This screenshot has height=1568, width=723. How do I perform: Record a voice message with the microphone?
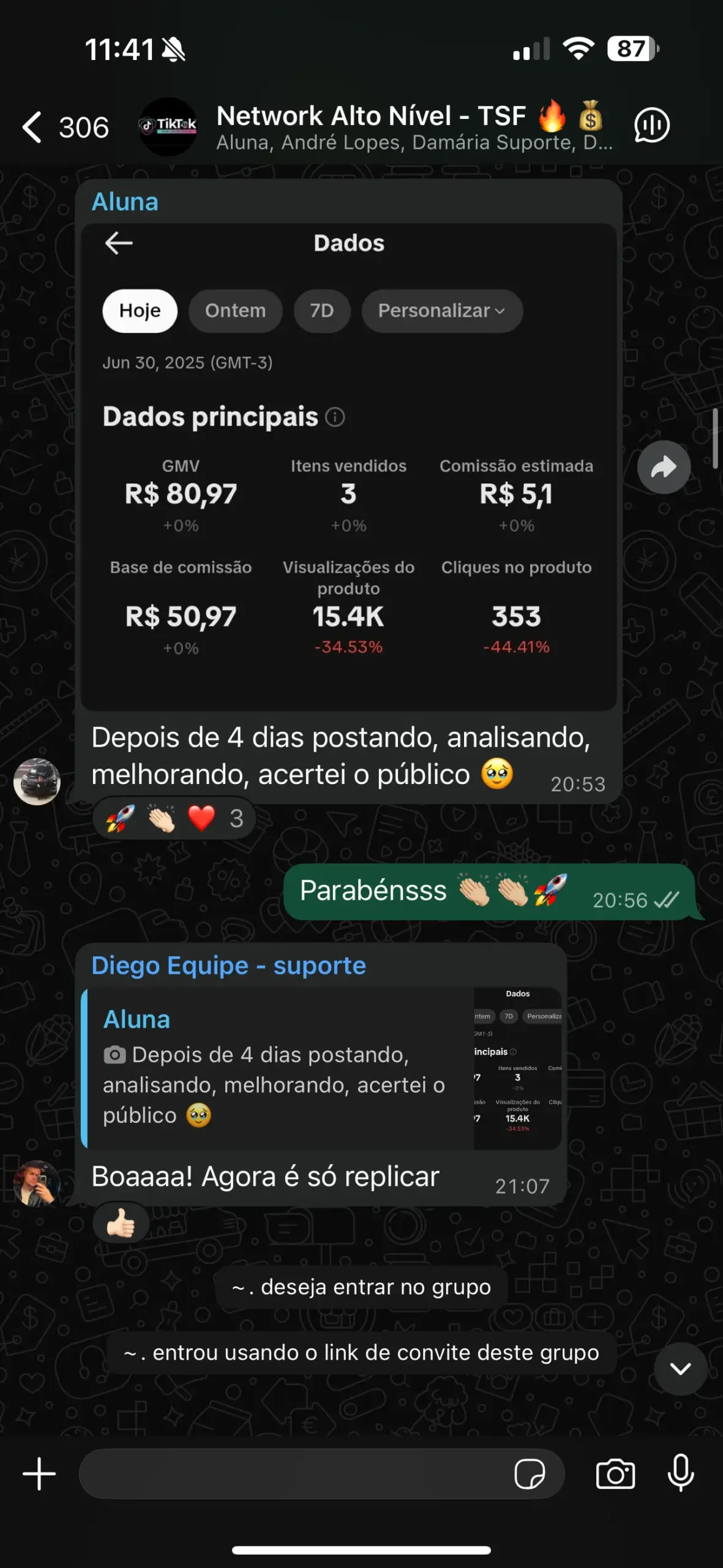coord(680,1474)
